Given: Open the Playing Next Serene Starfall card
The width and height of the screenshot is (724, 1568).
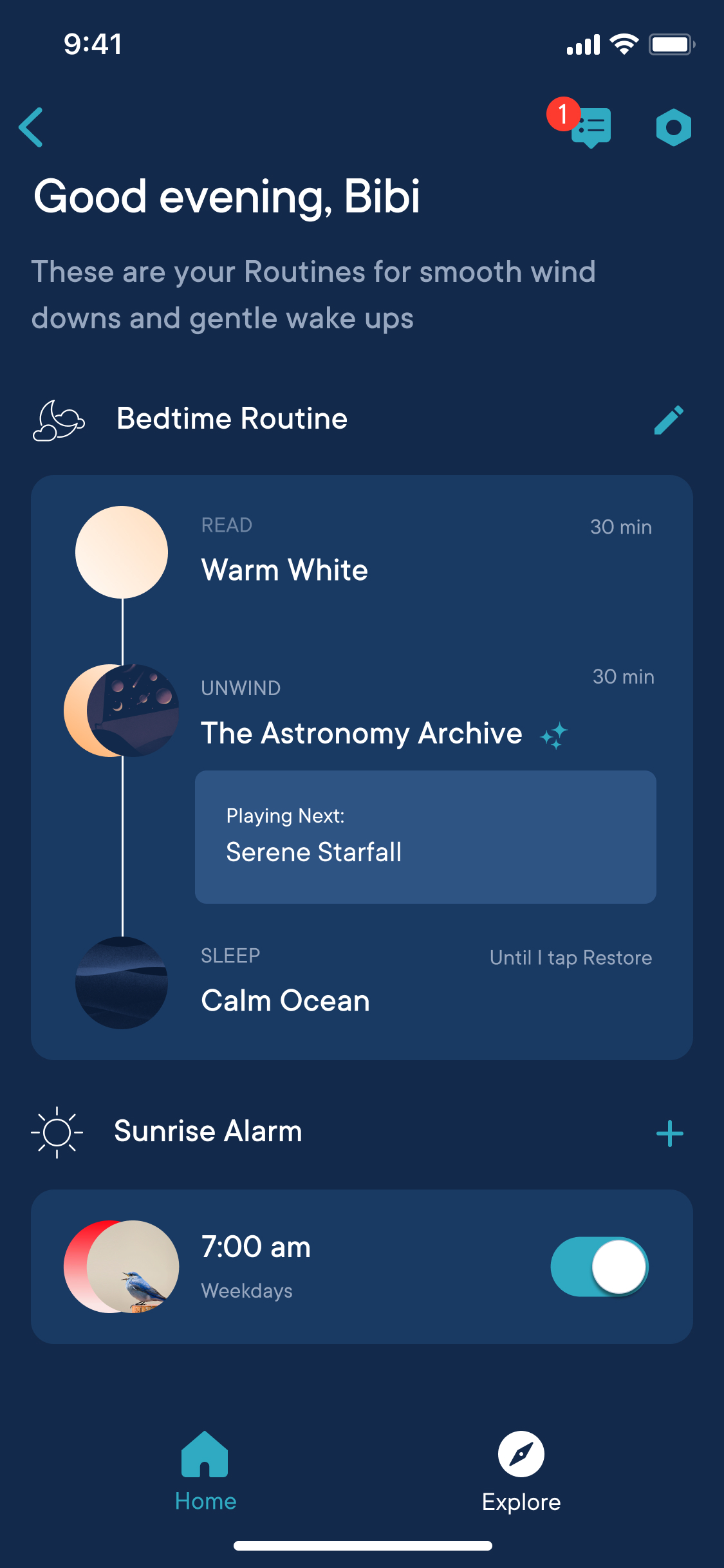Looking at the screenshot, I should point(425,837).
